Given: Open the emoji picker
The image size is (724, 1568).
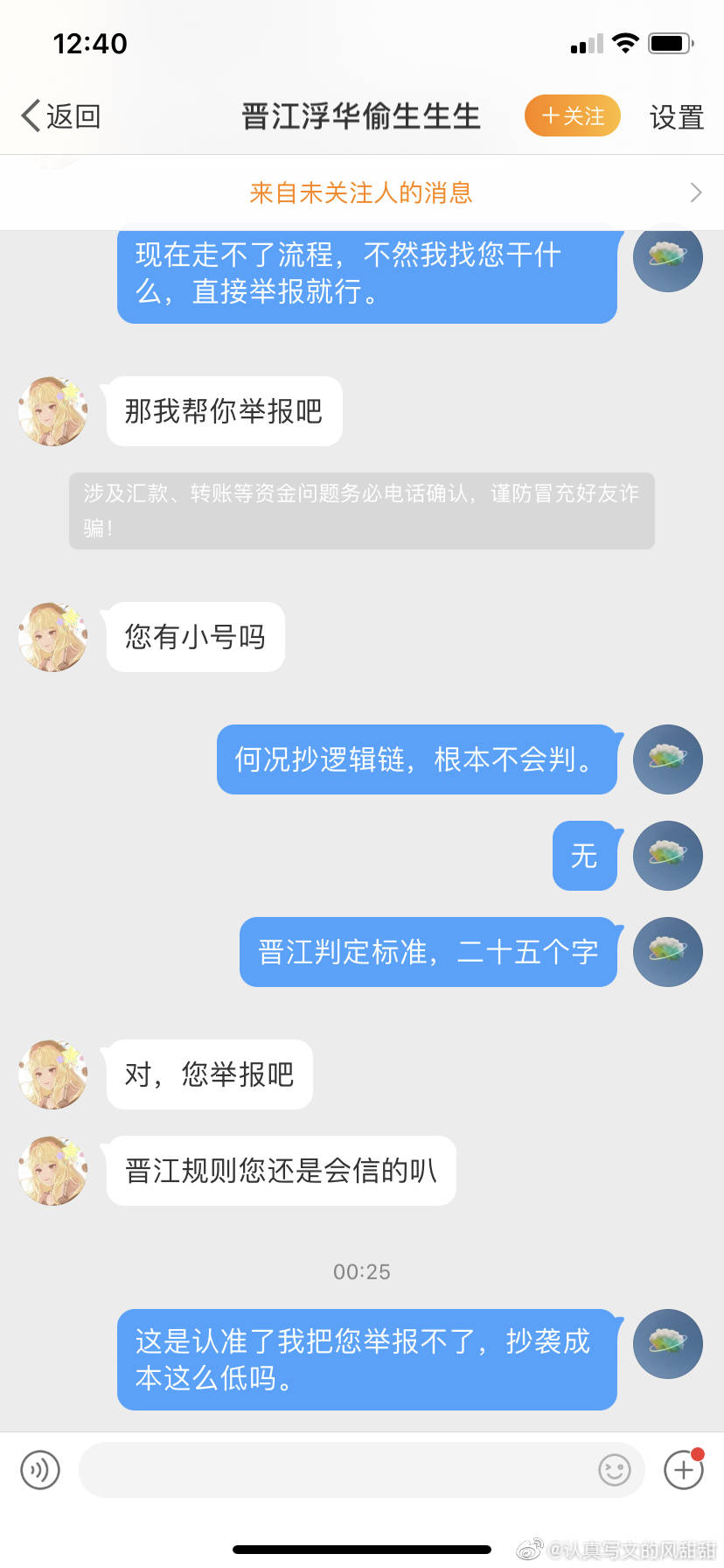Looking at the screenshot, I should (614, 1470).
